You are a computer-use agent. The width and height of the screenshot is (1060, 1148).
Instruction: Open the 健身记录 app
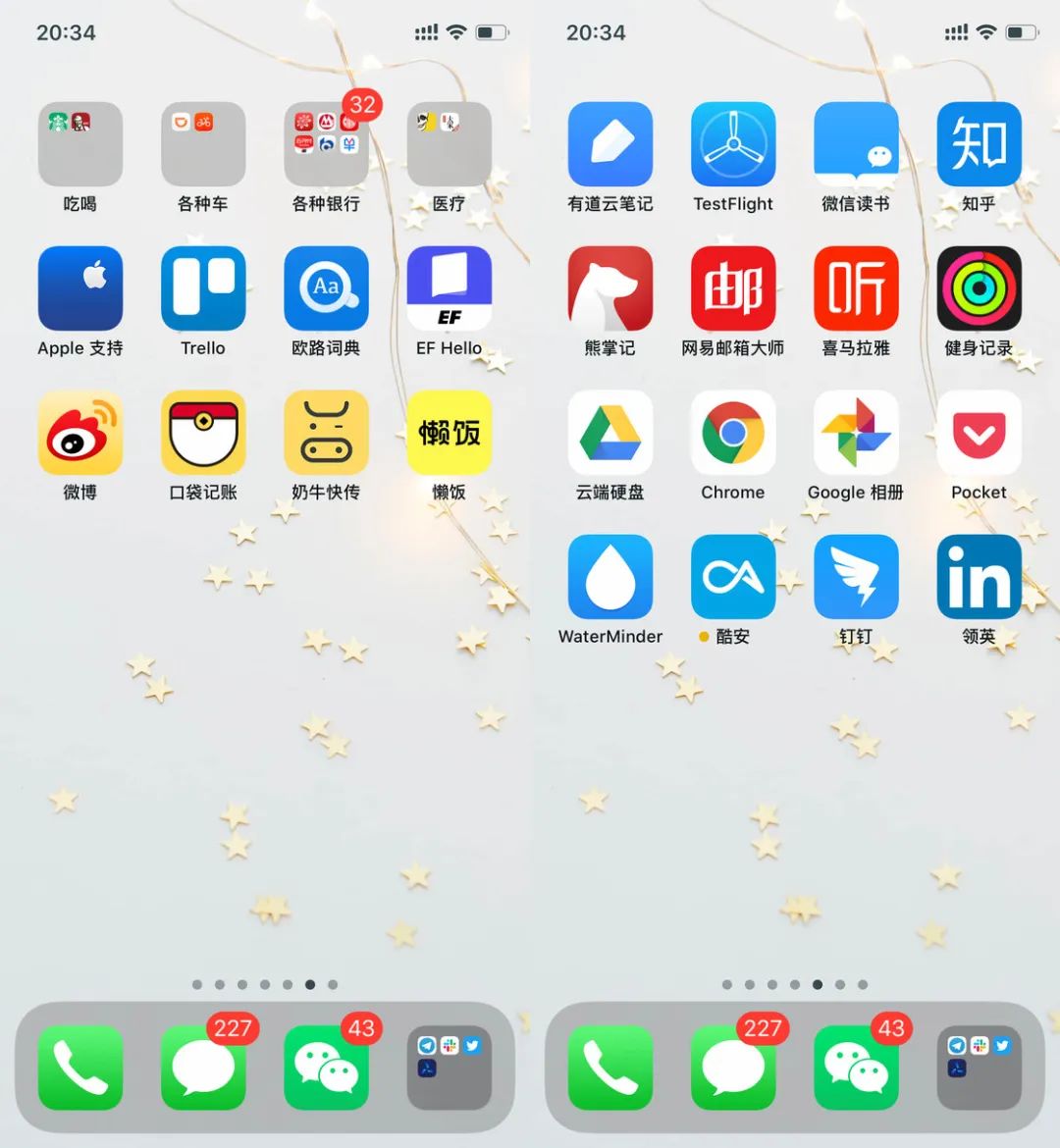pos(979,288)
